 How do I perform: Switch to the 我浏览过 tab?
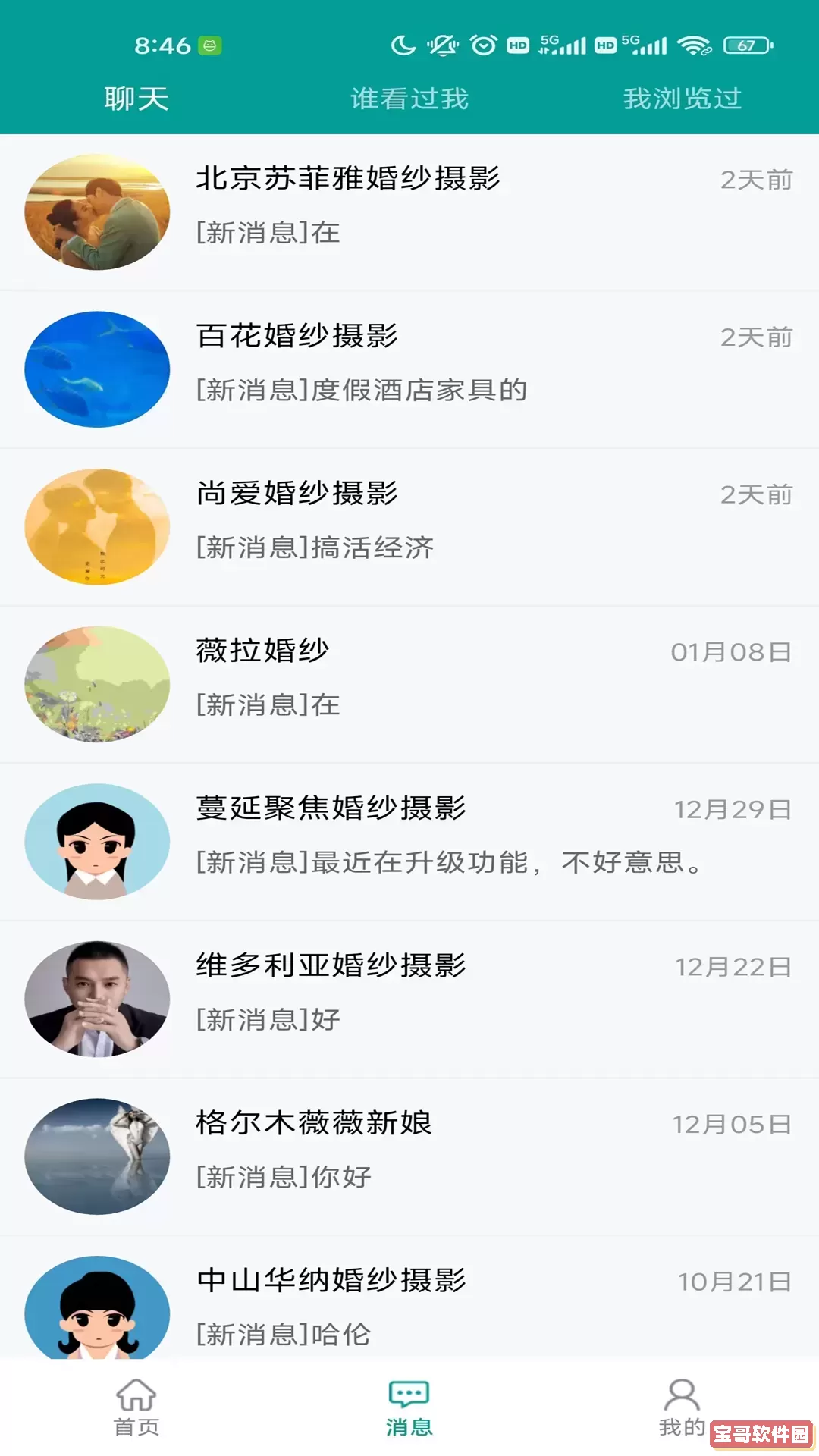[680, 98]
